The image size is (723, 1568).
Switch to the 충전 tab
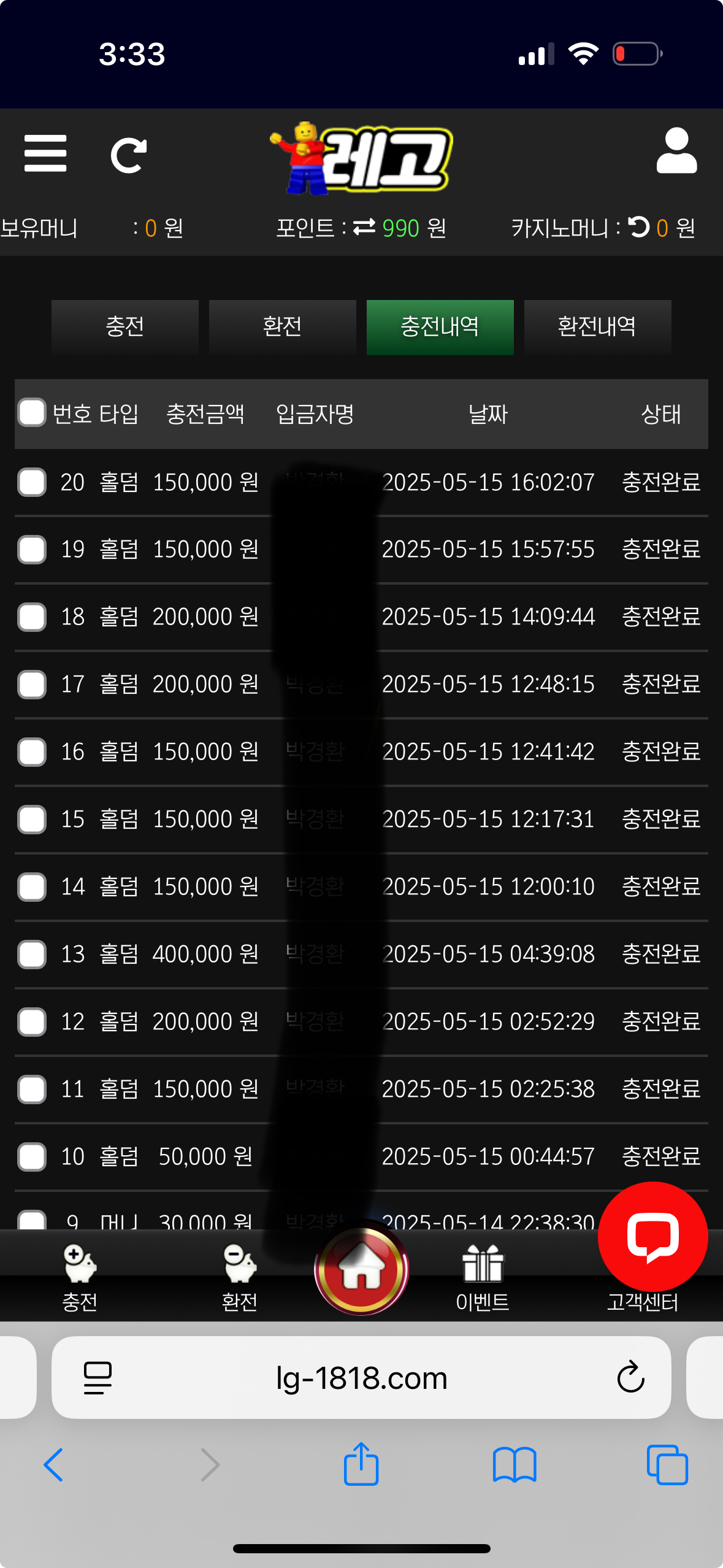click(125, 326)
